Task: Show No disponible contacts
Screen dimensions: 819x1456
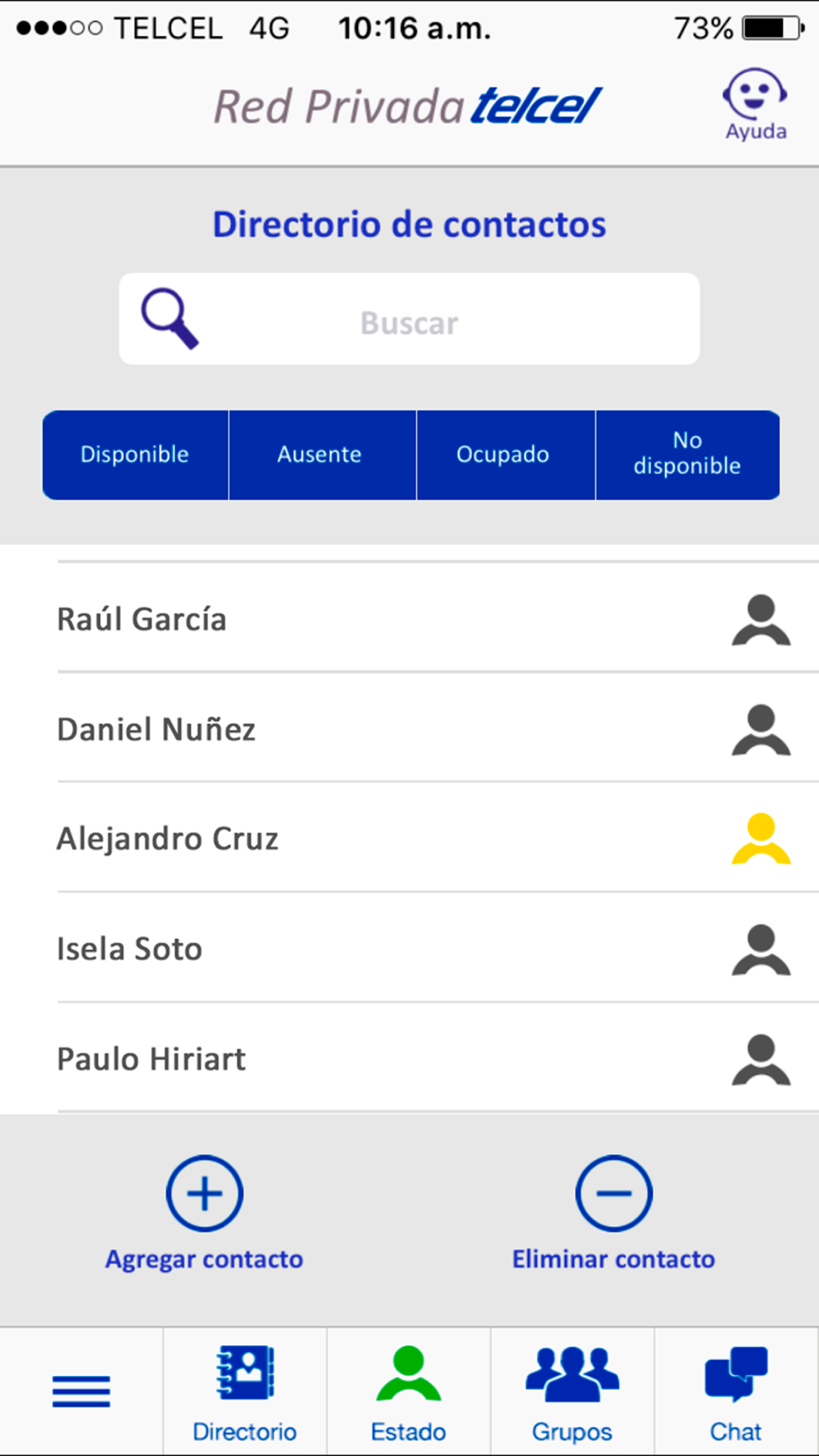Action: tap(687, 454)
